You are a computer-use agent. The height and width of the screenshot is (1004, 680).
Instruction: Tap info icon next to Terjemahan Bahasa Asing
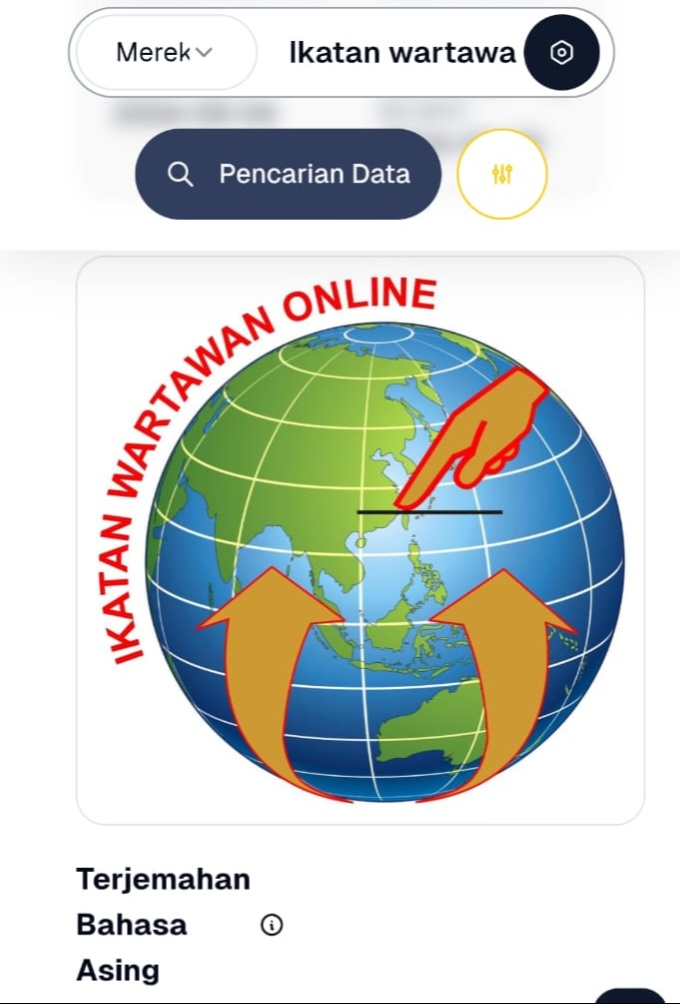coord(271,925)
